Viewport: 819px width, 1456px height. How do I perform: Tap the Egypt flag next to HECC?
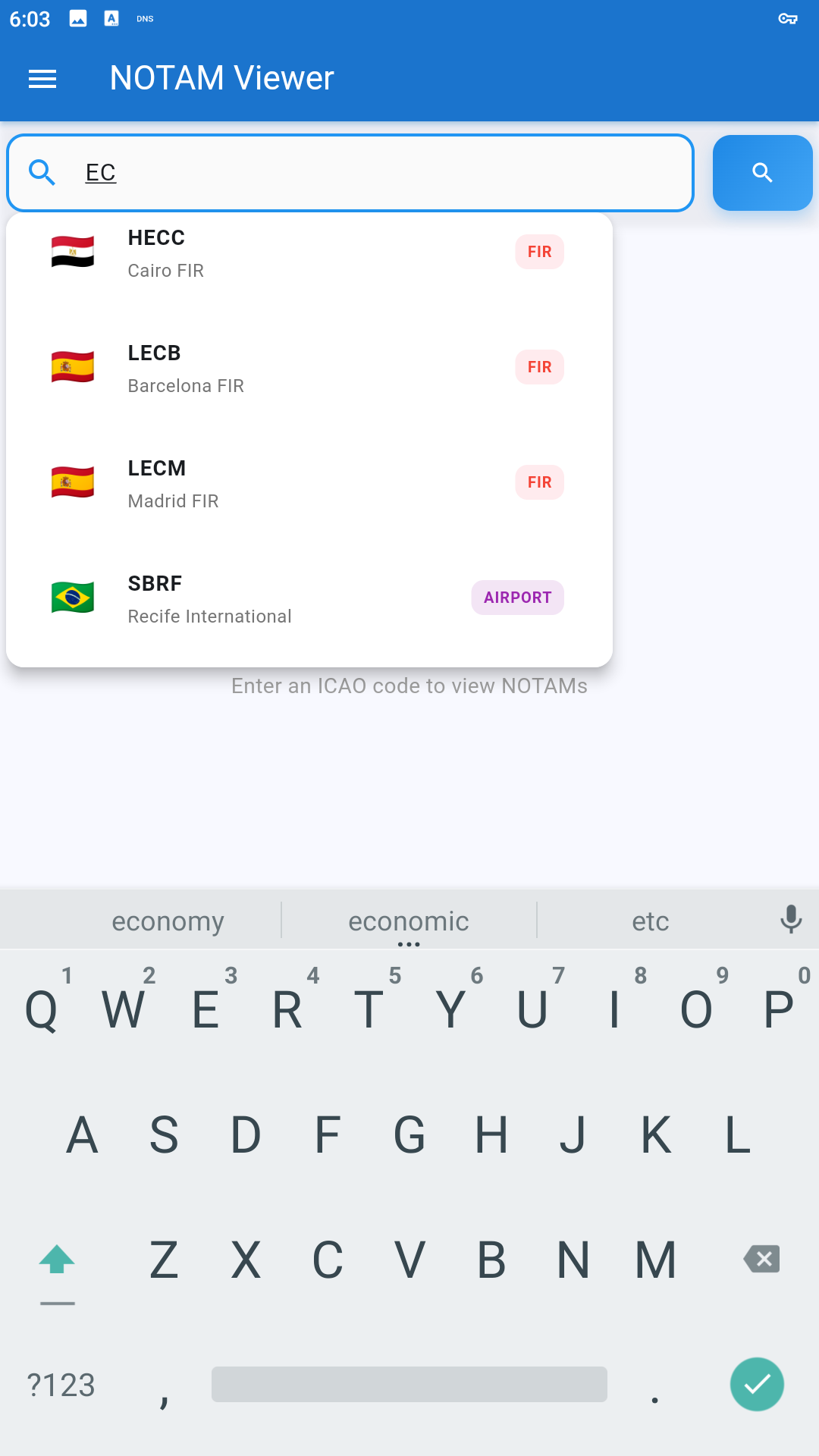tap(72, 252)
